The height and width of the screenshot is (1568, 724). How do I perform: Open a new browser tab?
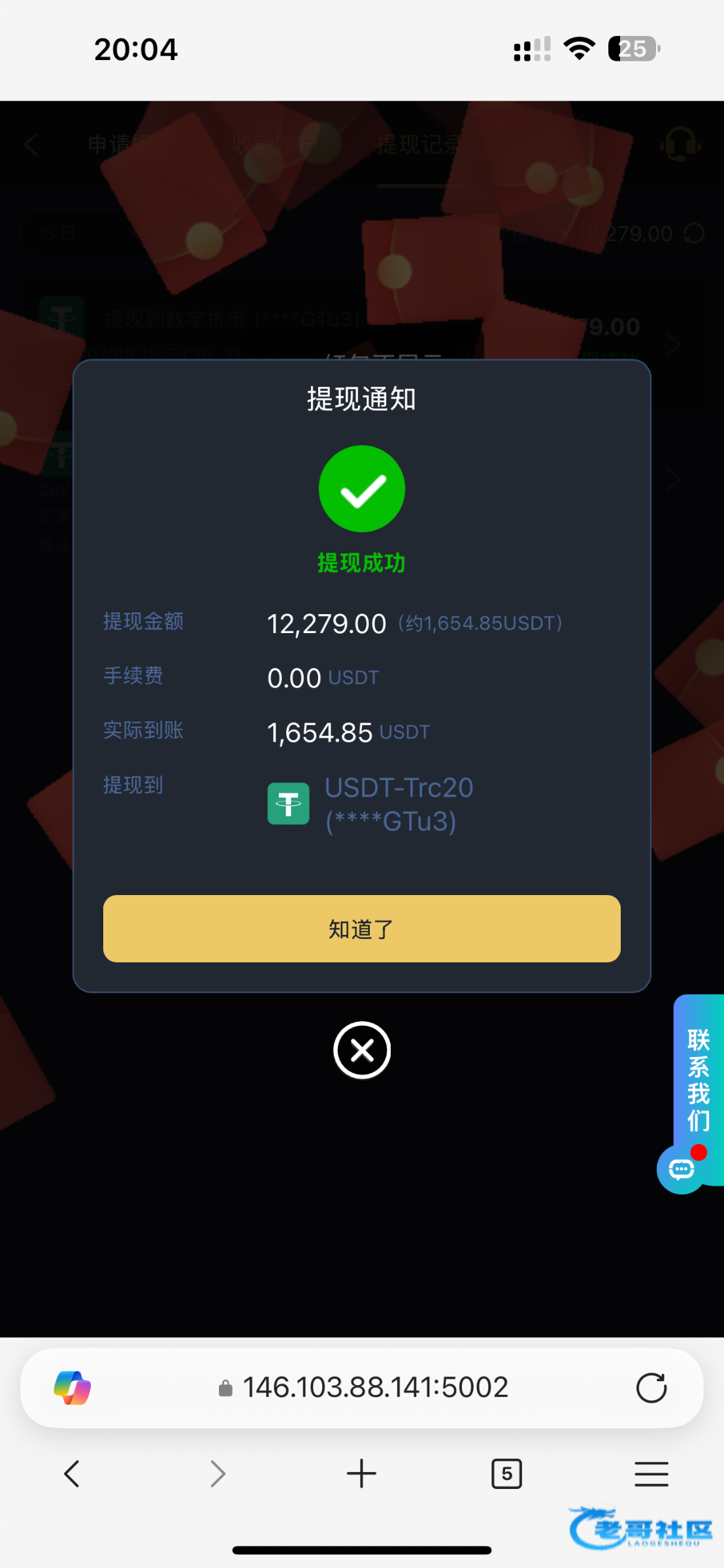point(361,1474)
